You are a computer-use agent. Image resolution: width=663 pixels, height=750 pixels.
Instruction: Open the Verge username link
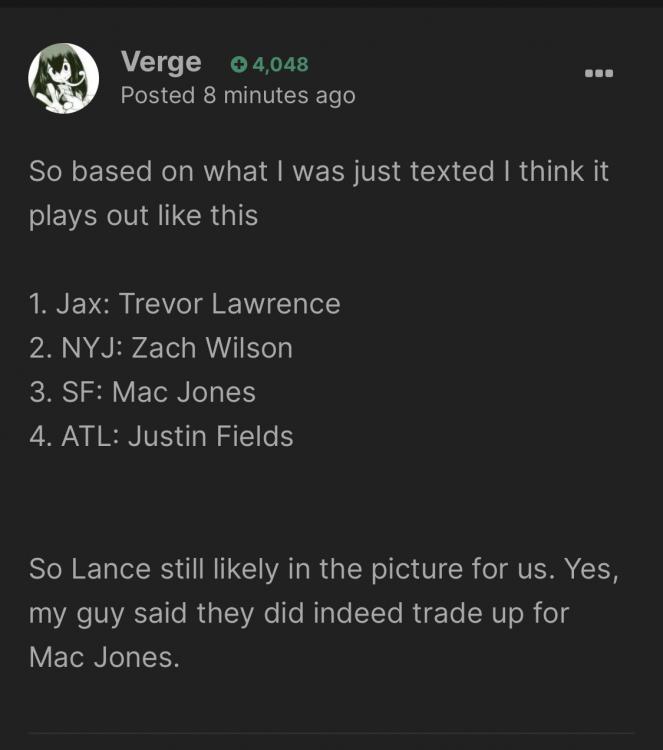click(161, 62)
